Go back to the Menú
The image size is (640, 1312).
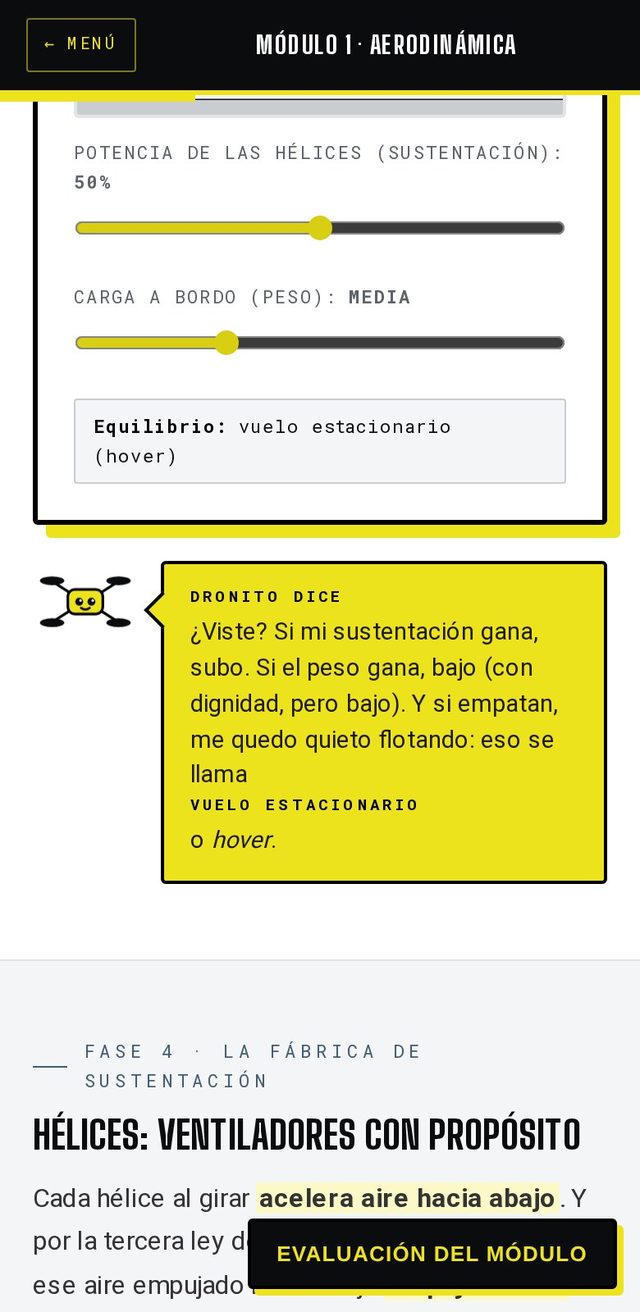(x=81, y=45)
